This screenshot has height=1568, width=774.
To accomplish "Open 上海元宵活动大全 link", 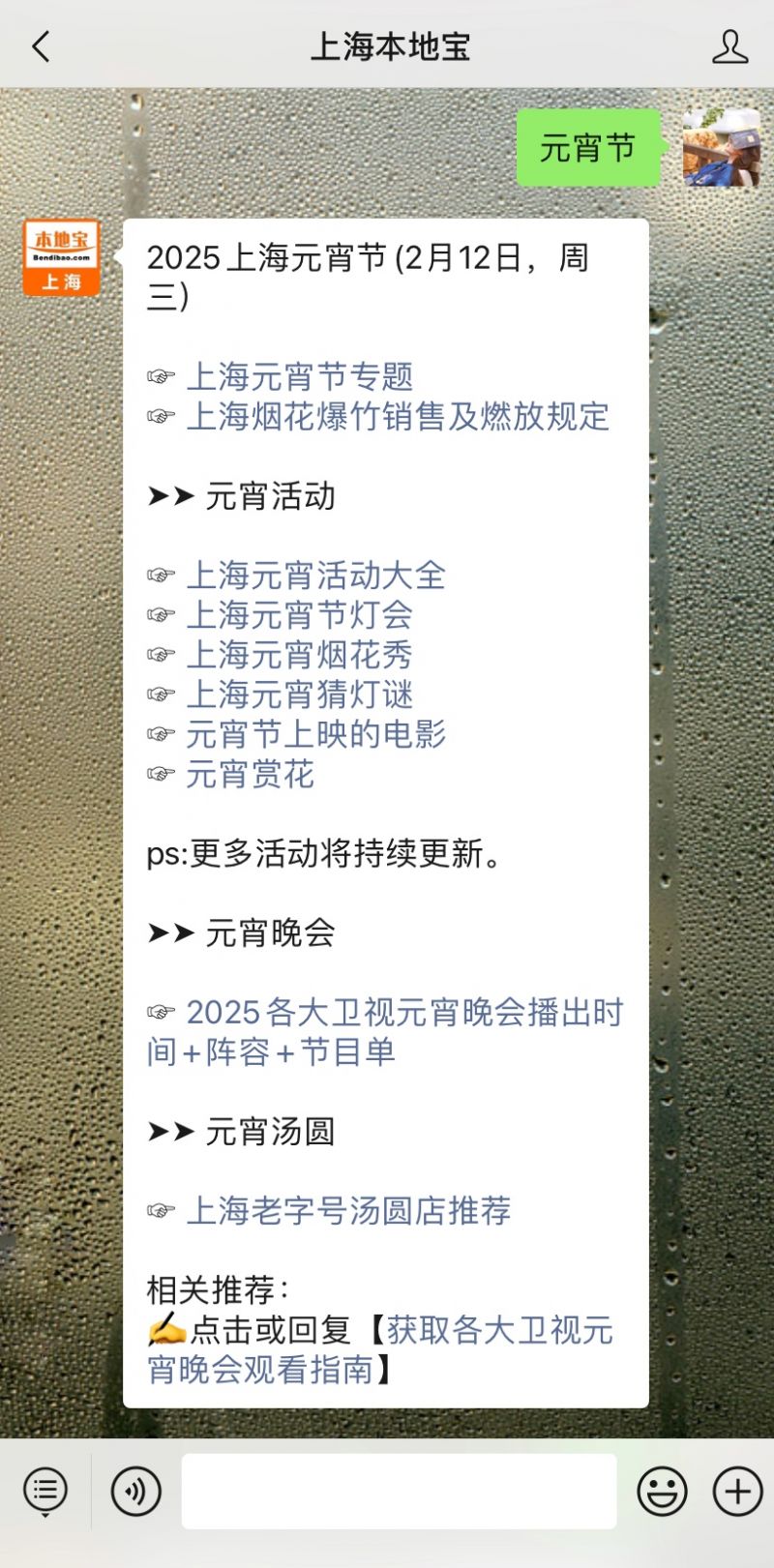I will [x=315, y=575].
